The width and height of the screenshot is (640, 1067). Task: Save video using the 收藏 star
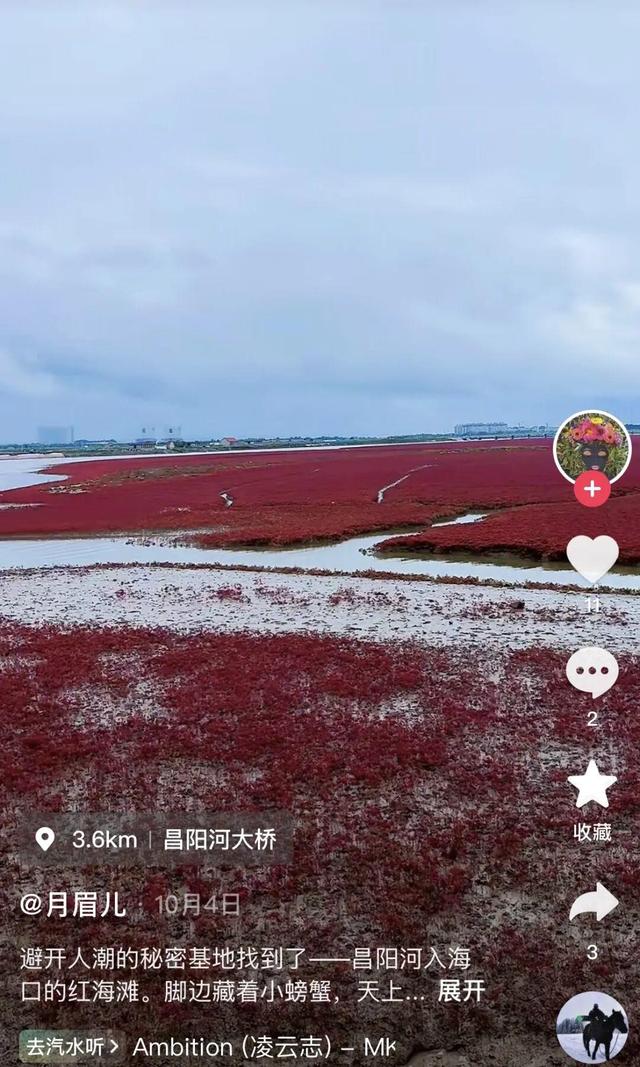592,785
